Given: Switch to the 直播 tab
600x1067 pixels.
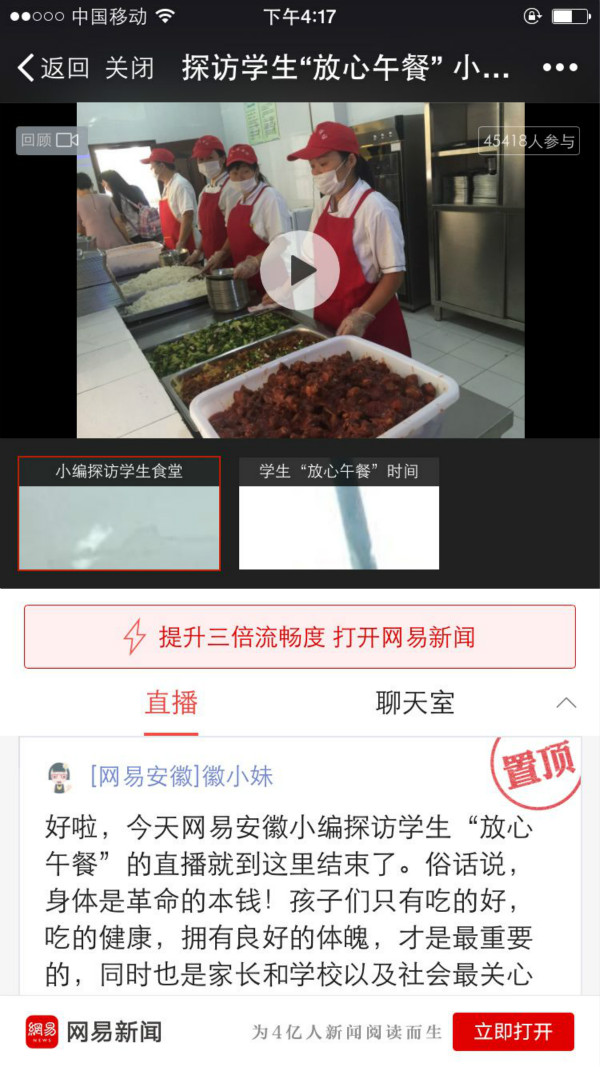Looking at the screenshot, I should tap(172, 703).
